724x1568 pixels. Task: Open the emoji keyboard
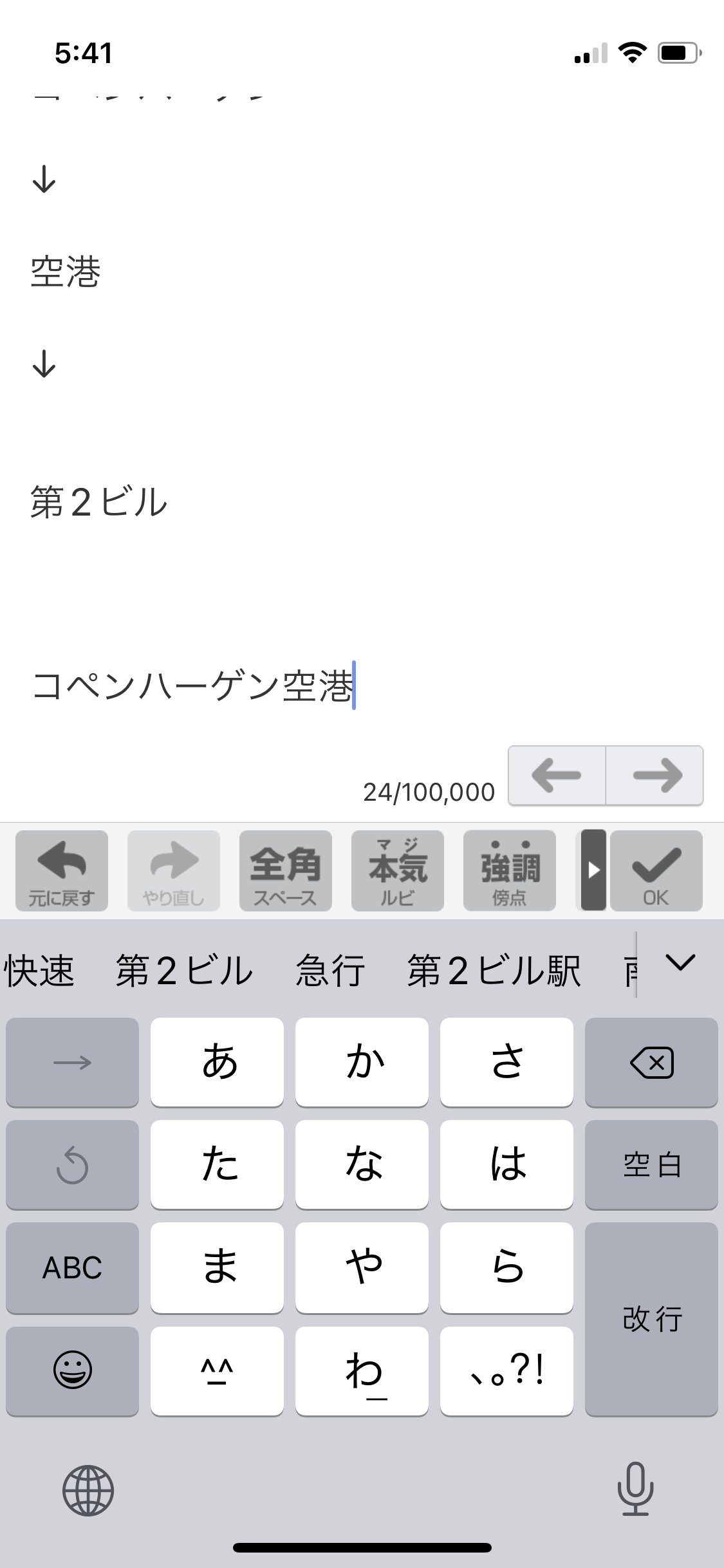point(72,1370)
